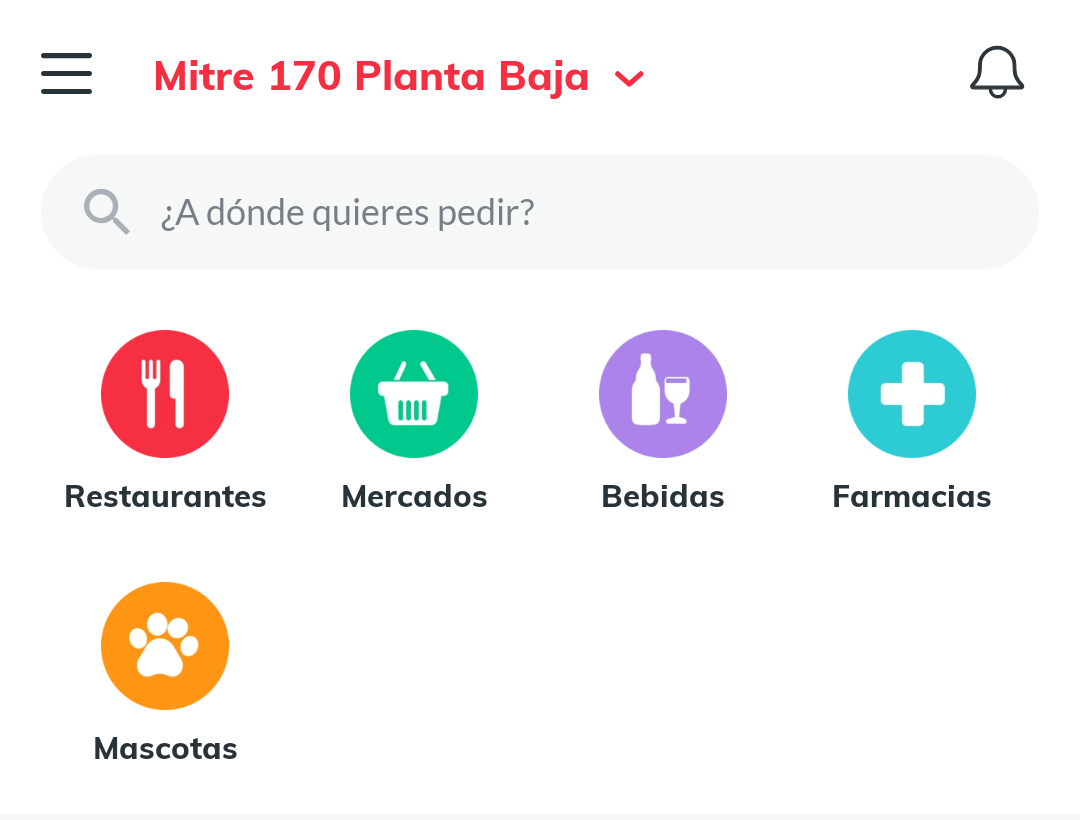
Task: Tap the '¿A dónde quieres pedir?' search field
Action: pyautogui.click(x=540, y=212)
